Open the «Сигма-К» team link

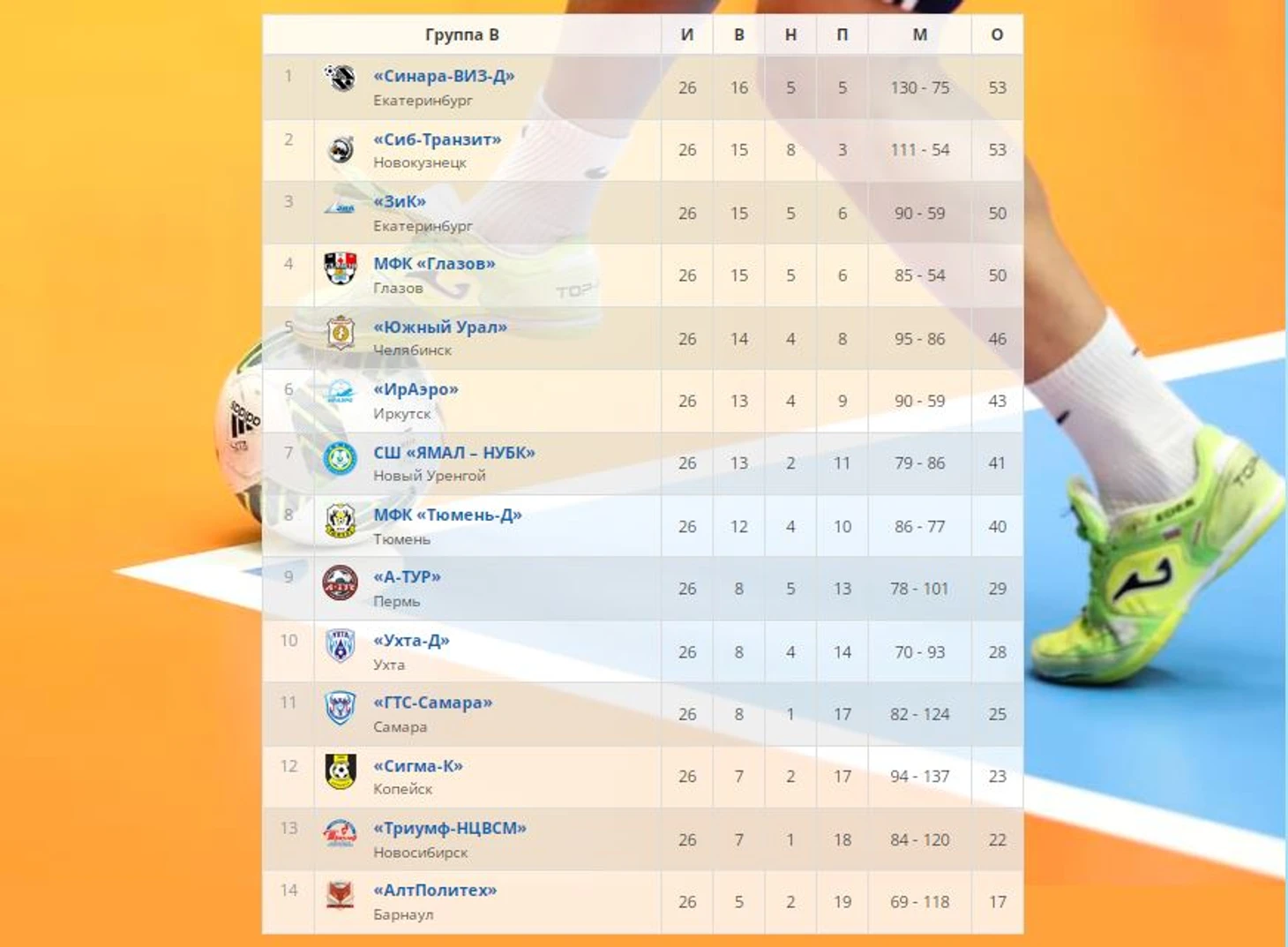(x=417, y=766)
